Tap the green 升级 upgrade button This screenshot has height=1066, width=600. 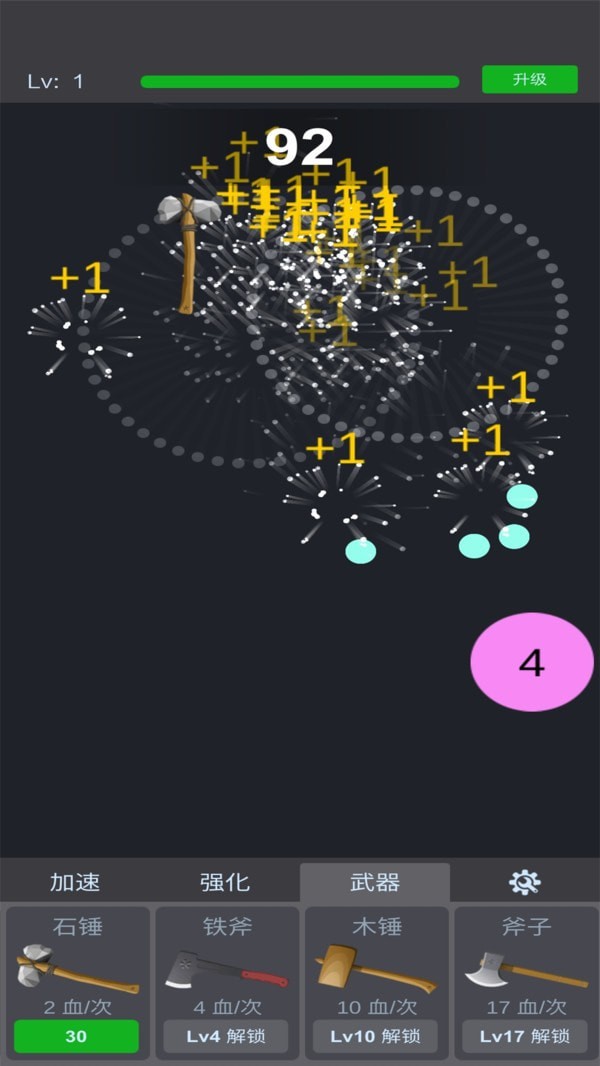click(x=529, y=80)
